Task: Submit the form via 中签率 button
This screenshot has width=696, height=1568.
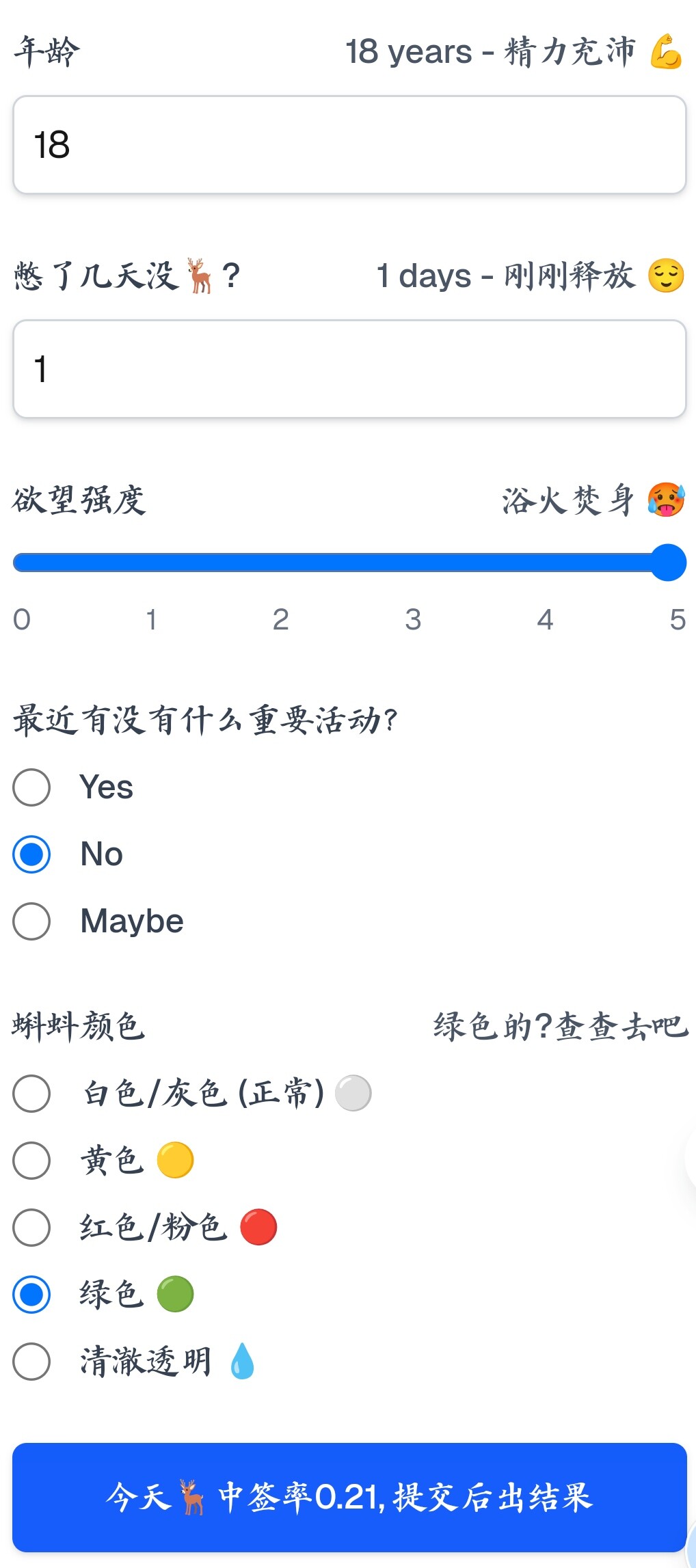Action: click(x=349, y=1497)
